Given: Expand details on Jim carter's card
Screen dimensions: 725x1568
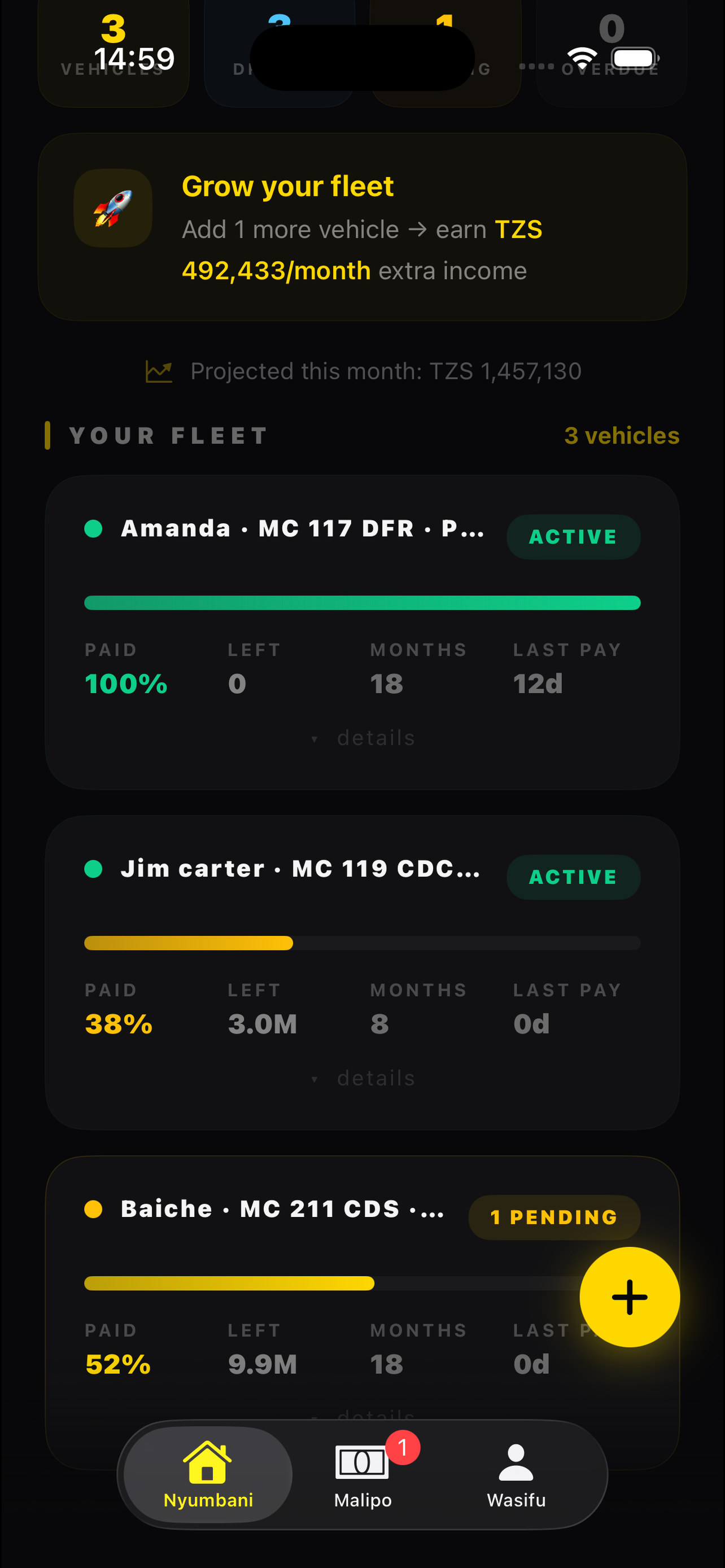Looking at the screenshot, I should (x=364, y=1078).
